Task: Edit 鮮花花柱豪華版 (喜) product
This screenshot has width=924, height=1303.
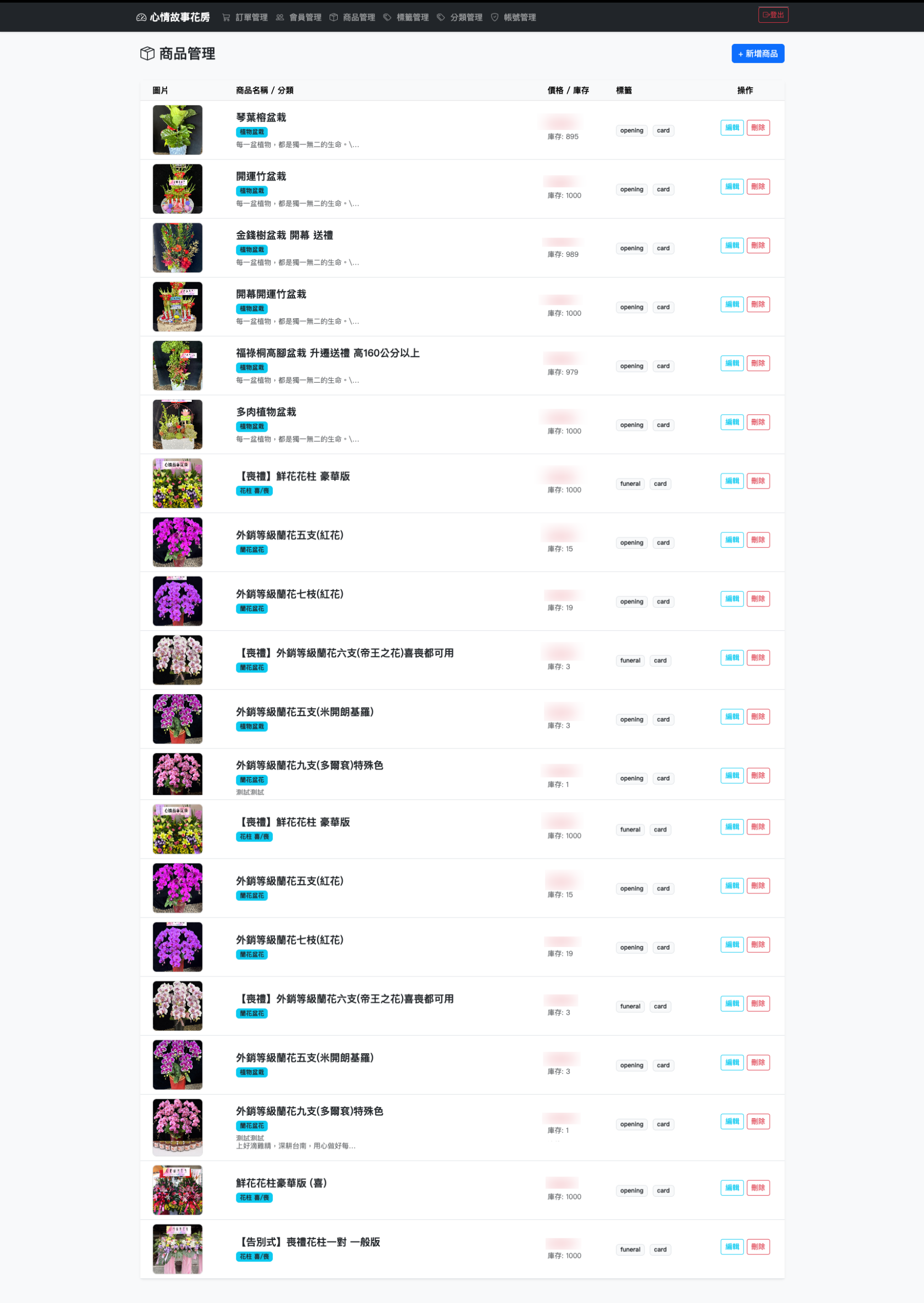Action: click(732, 1187)
